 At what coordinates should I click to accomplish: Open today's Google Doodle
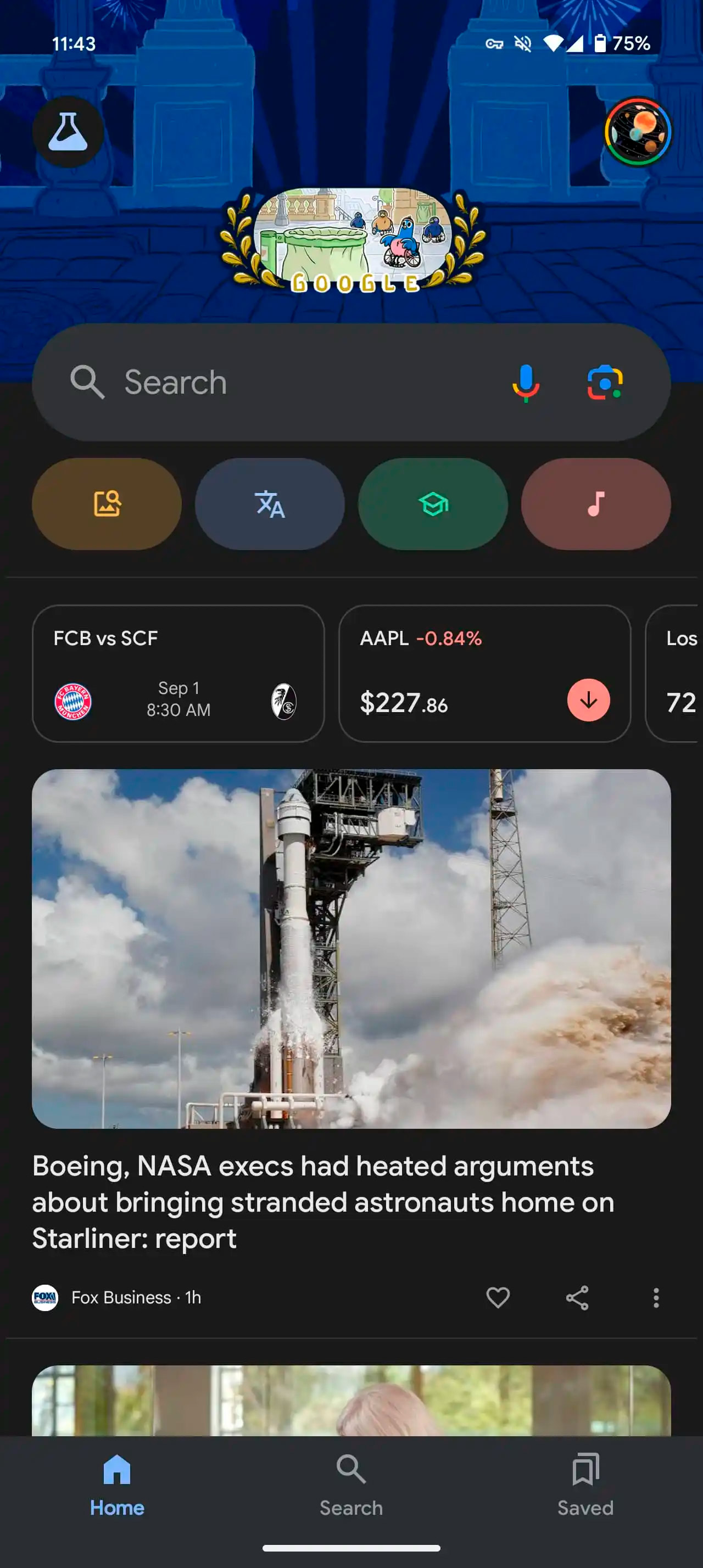coord(352,240)
